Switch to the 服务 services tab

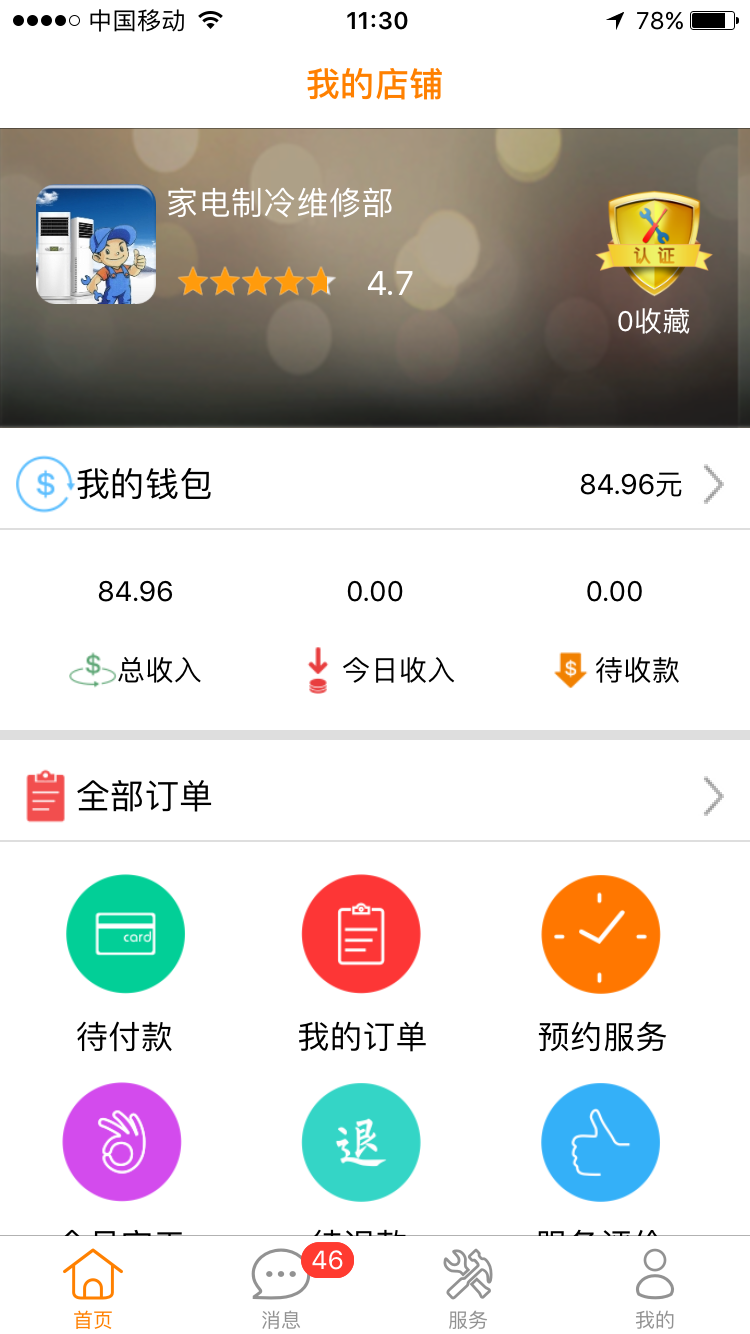(467, 1288)
